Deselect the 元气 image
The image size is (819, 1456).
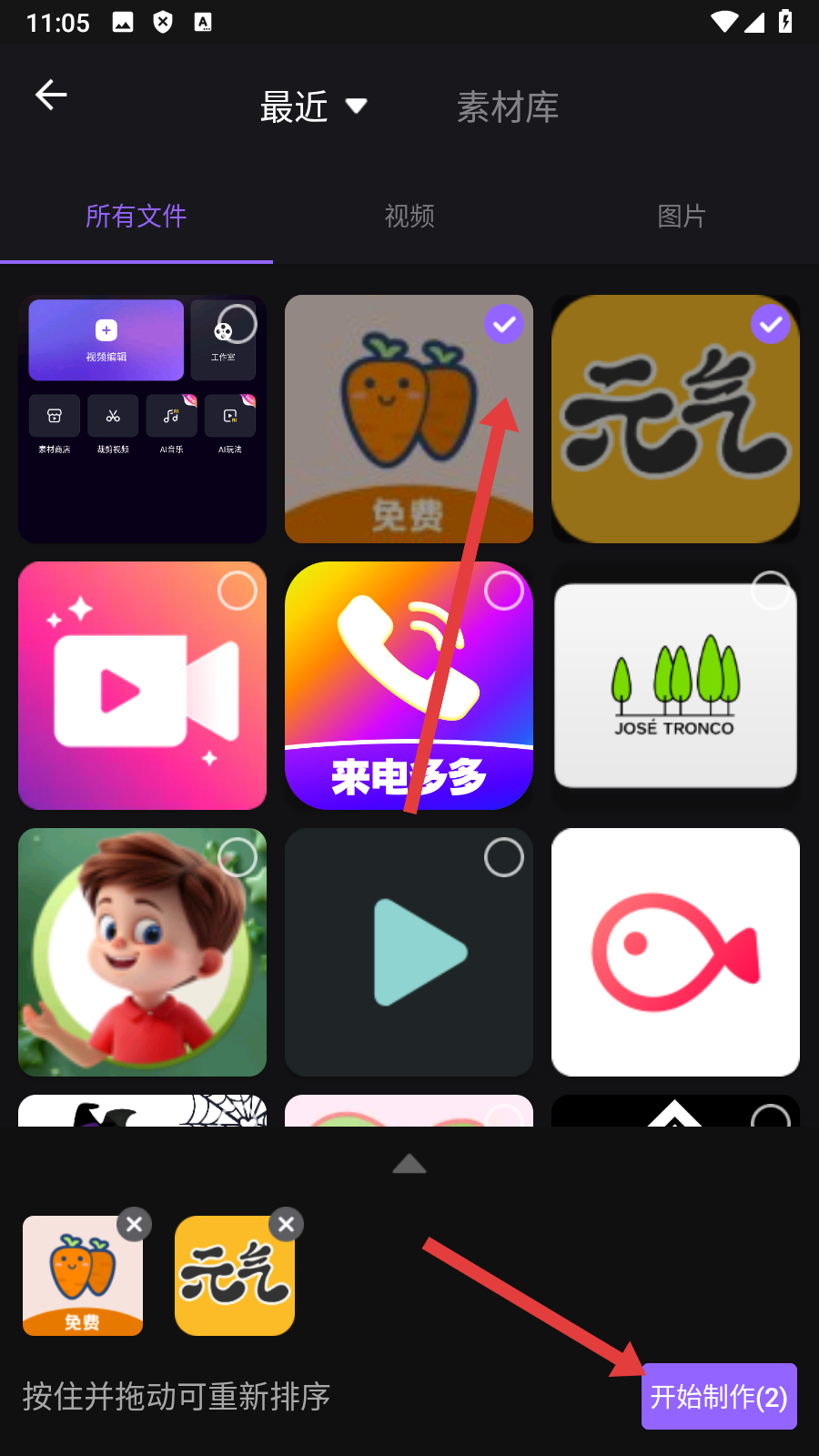pyautogui.click(x=770, y=324)
